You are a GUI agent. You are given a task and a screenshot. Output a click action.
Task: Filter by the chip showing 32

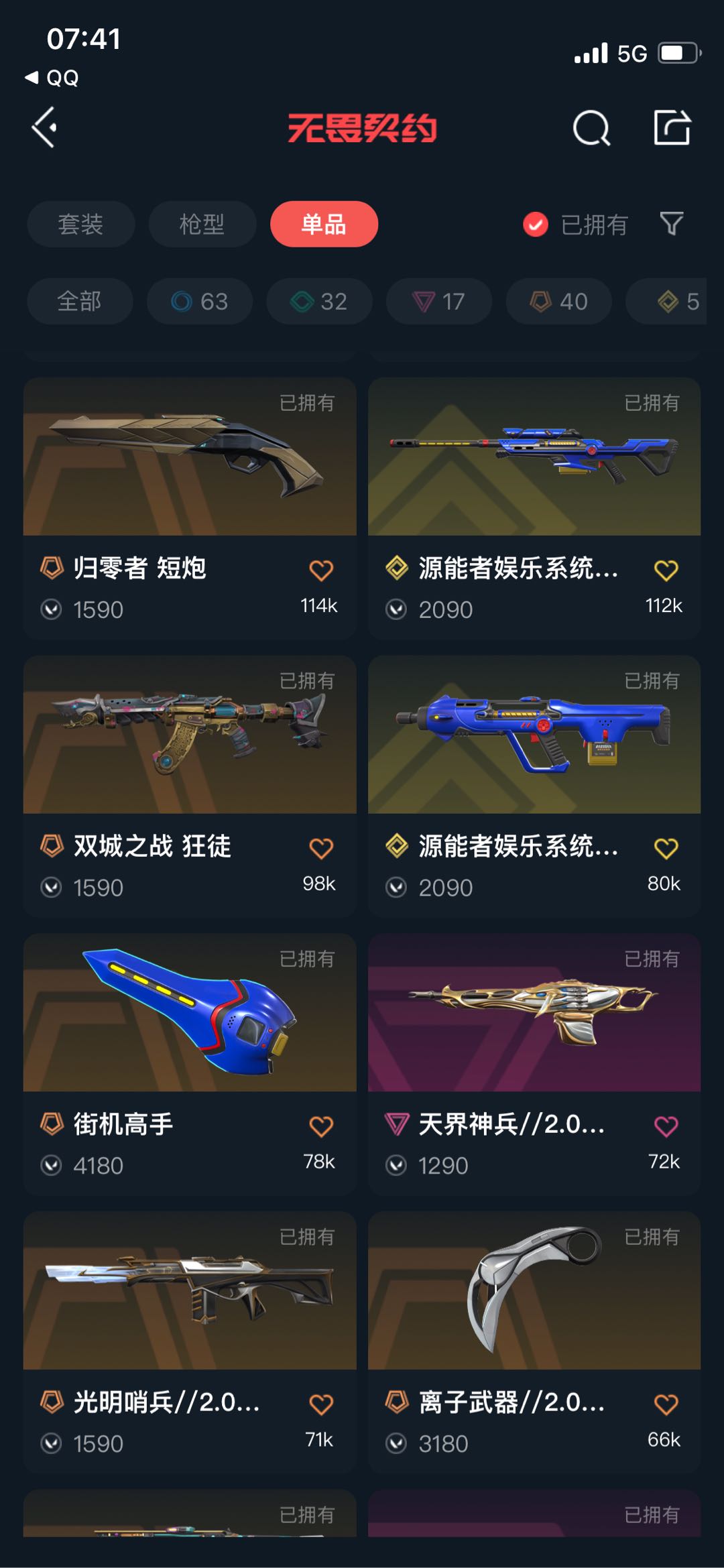point(319,301)
